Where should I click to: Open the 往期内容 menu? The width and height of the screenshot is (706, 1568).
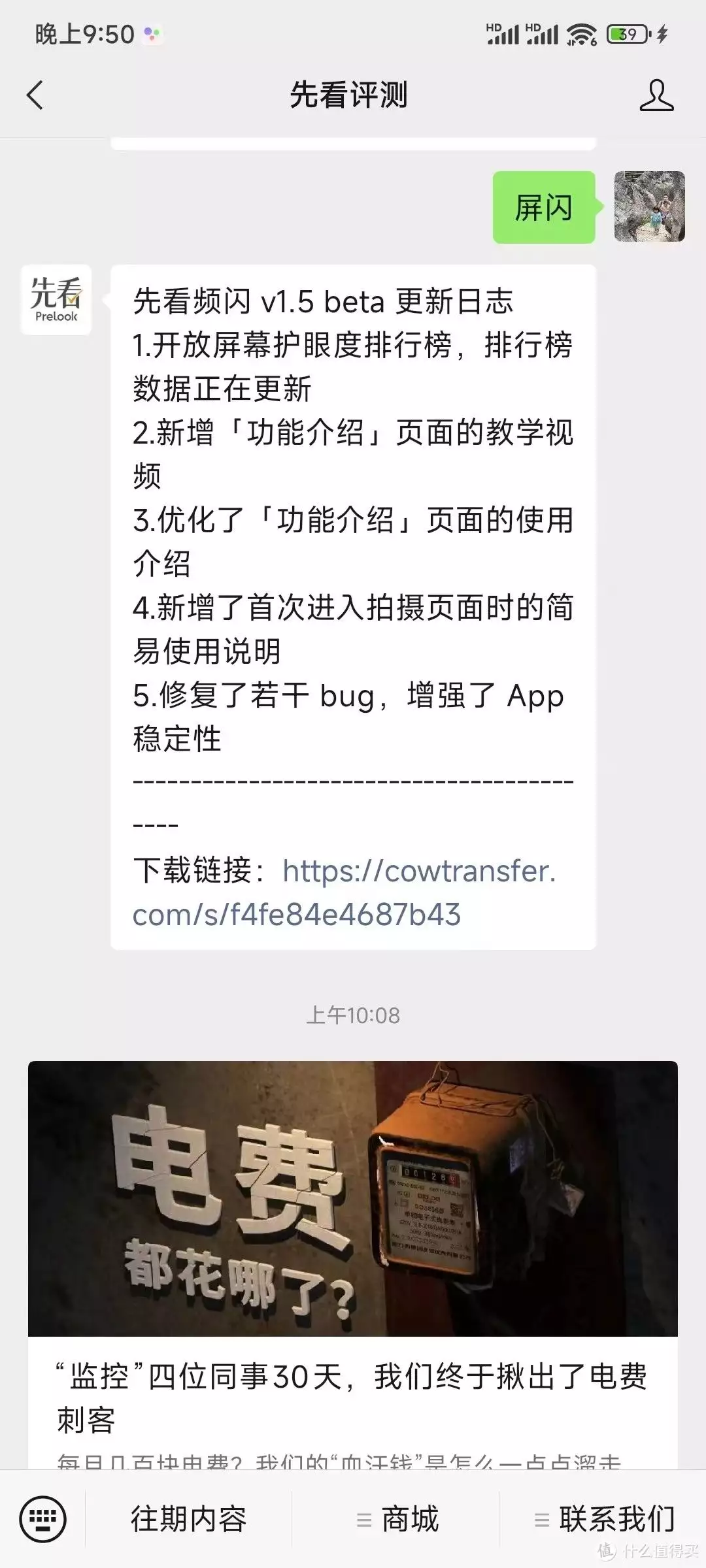(x=189, y=1518)
